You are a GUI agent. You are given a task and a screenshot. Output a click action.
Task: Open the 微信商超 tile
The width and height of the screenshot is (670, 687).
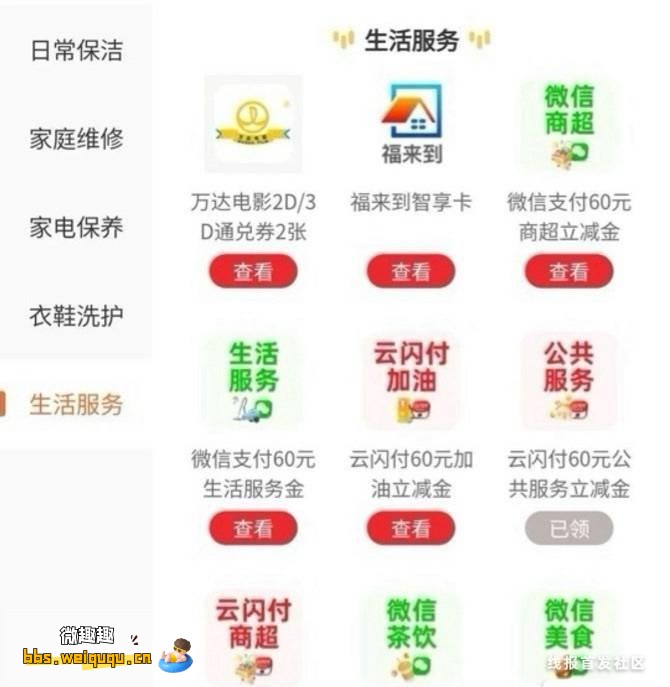pyautogui.click(x=568, y=124)
